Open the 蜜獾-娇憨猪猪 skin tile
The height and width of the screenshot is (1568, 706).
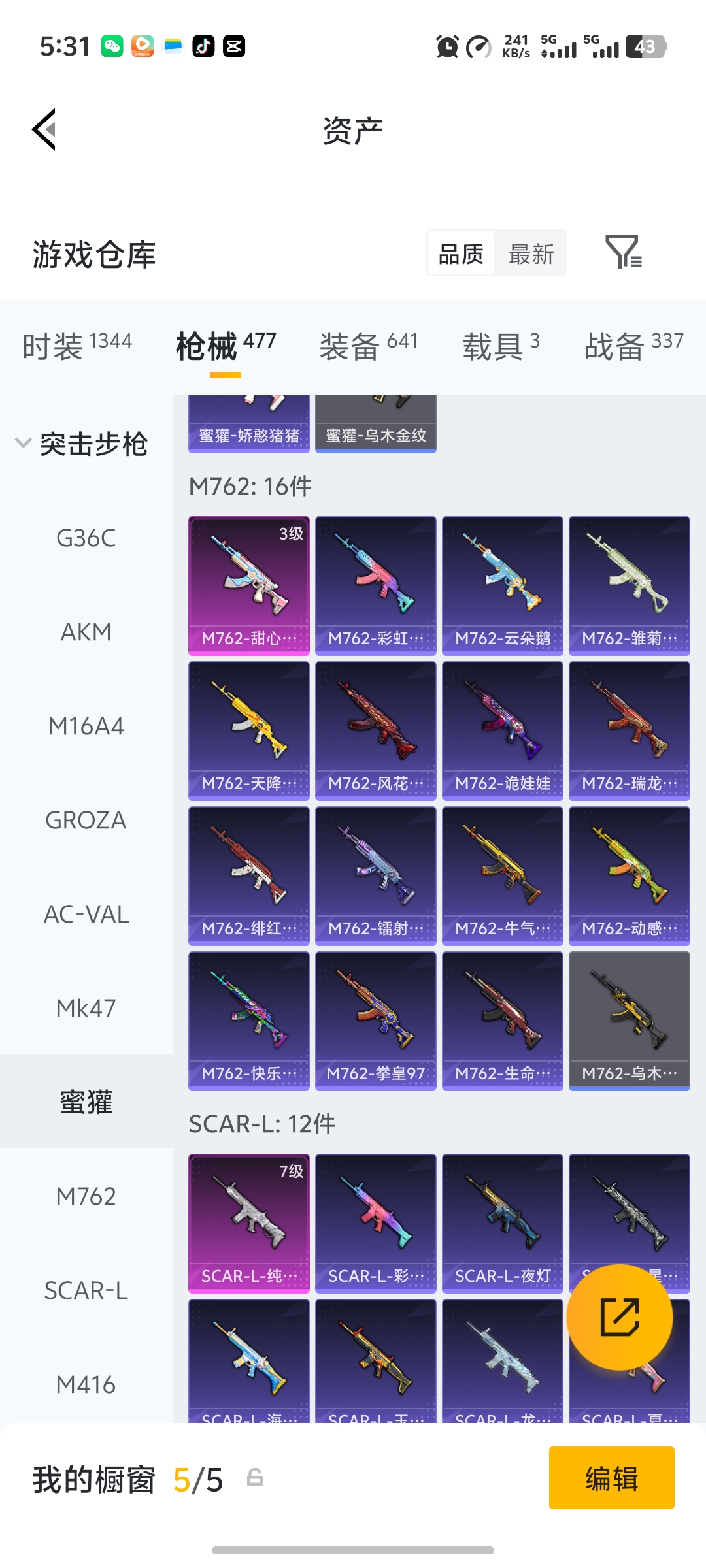point(249,424)
